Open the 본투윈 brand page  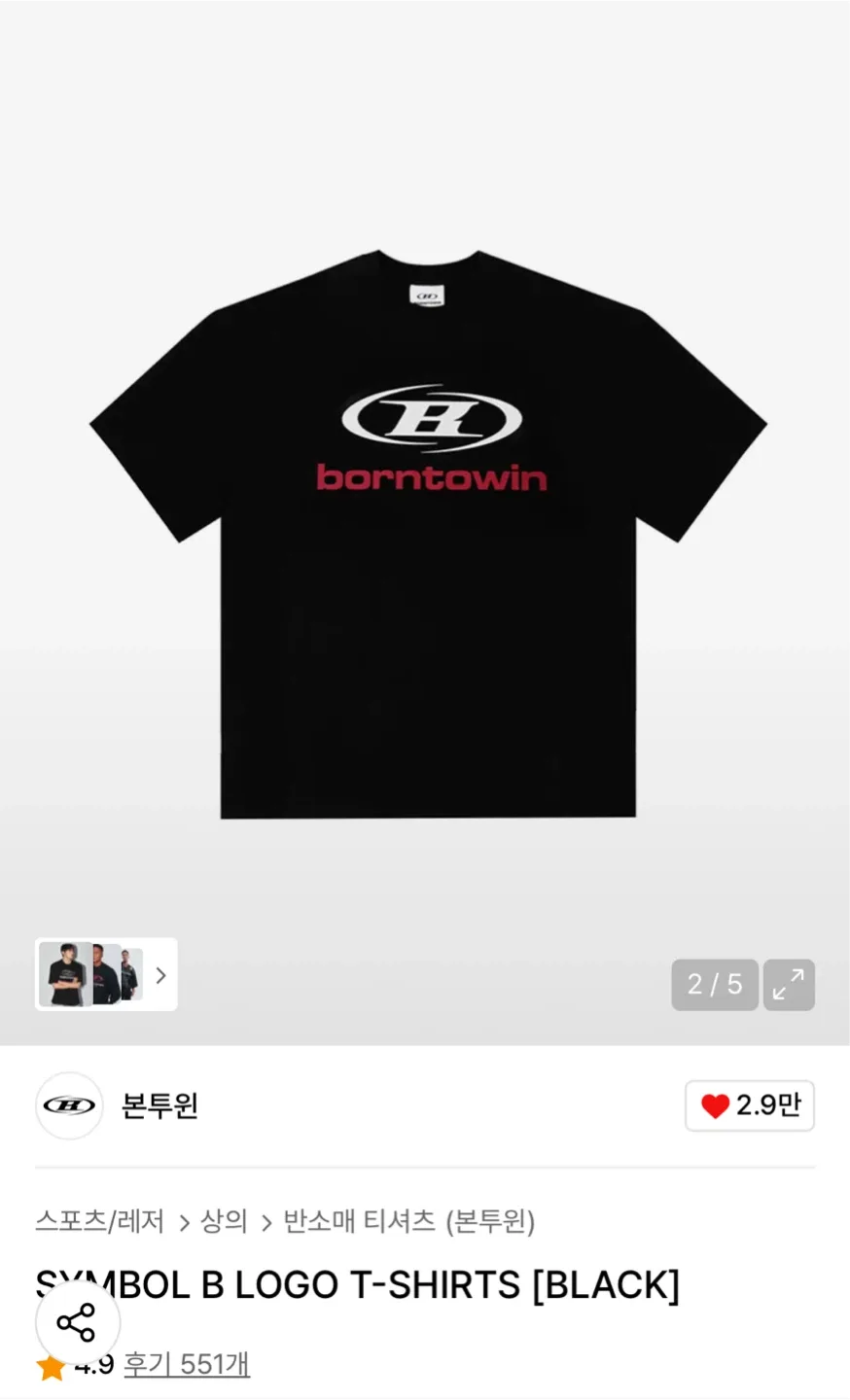159,1106
